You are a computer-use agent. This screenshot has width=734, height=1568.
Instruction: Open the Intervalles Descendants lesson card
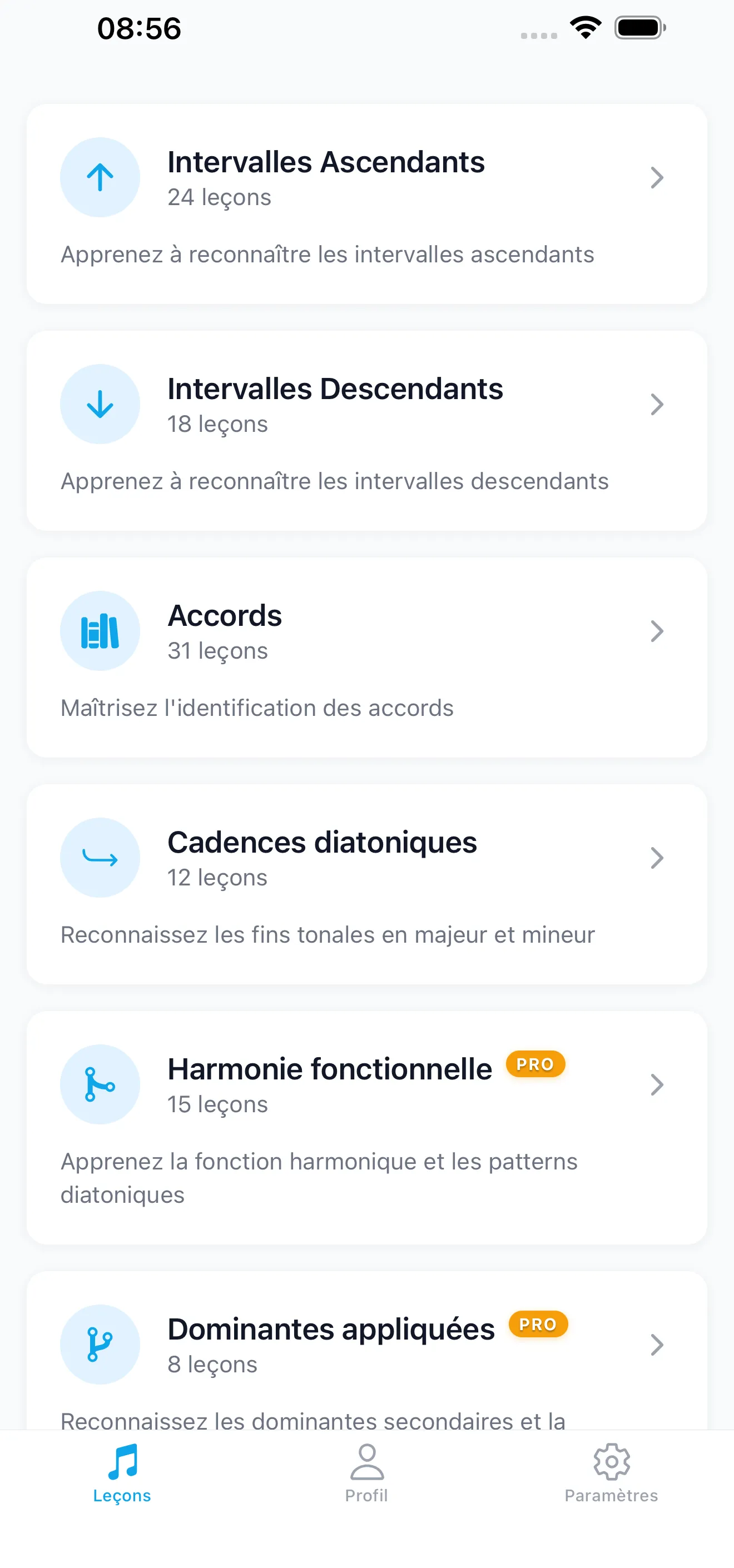[365, 430]
